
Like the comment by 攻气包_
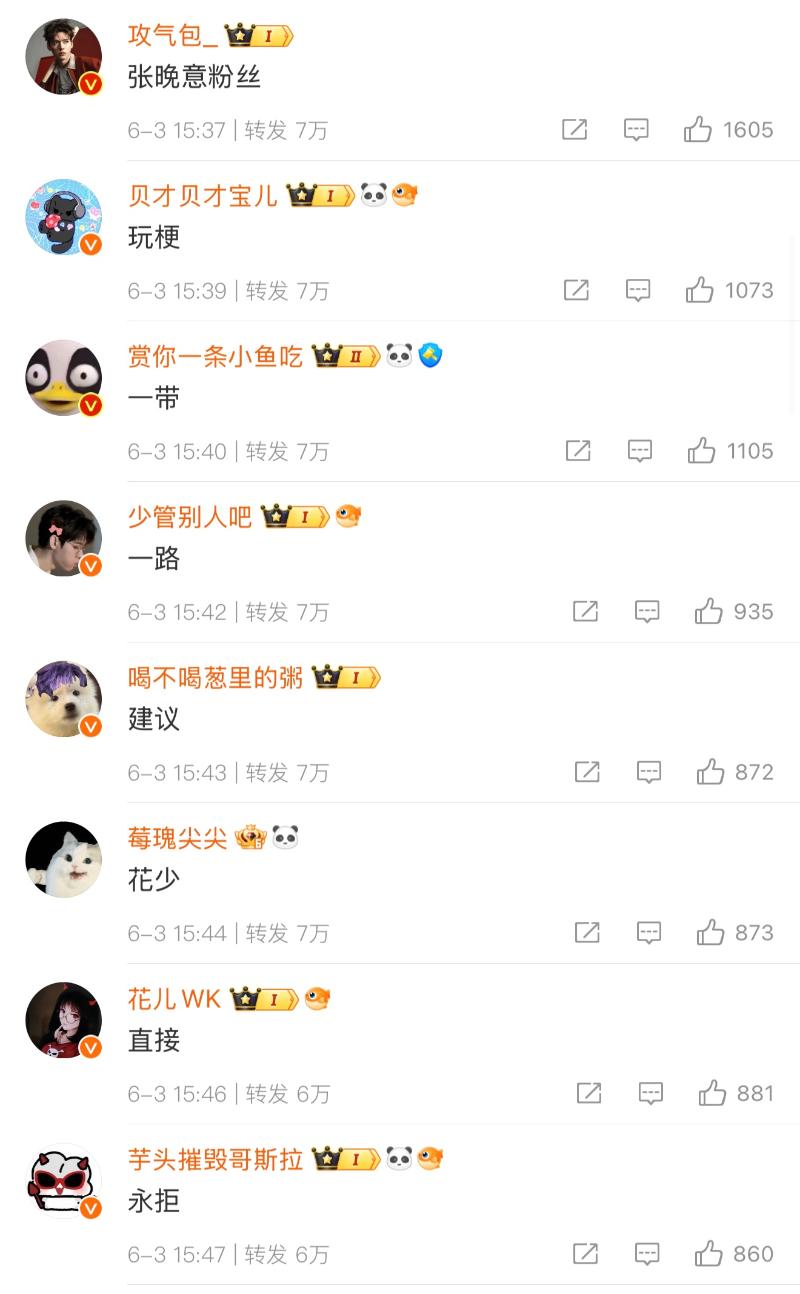[698, 130]
